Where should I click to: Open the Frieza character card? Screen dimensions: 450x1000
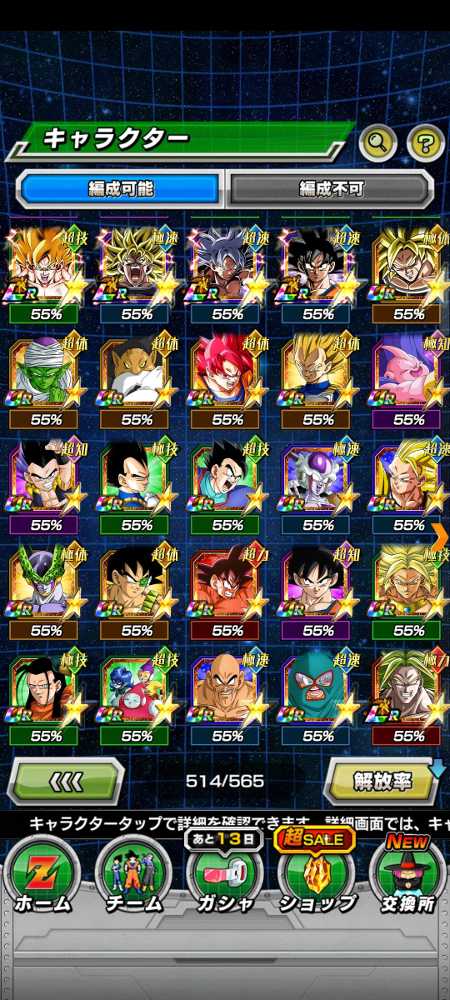click(317, 486)
